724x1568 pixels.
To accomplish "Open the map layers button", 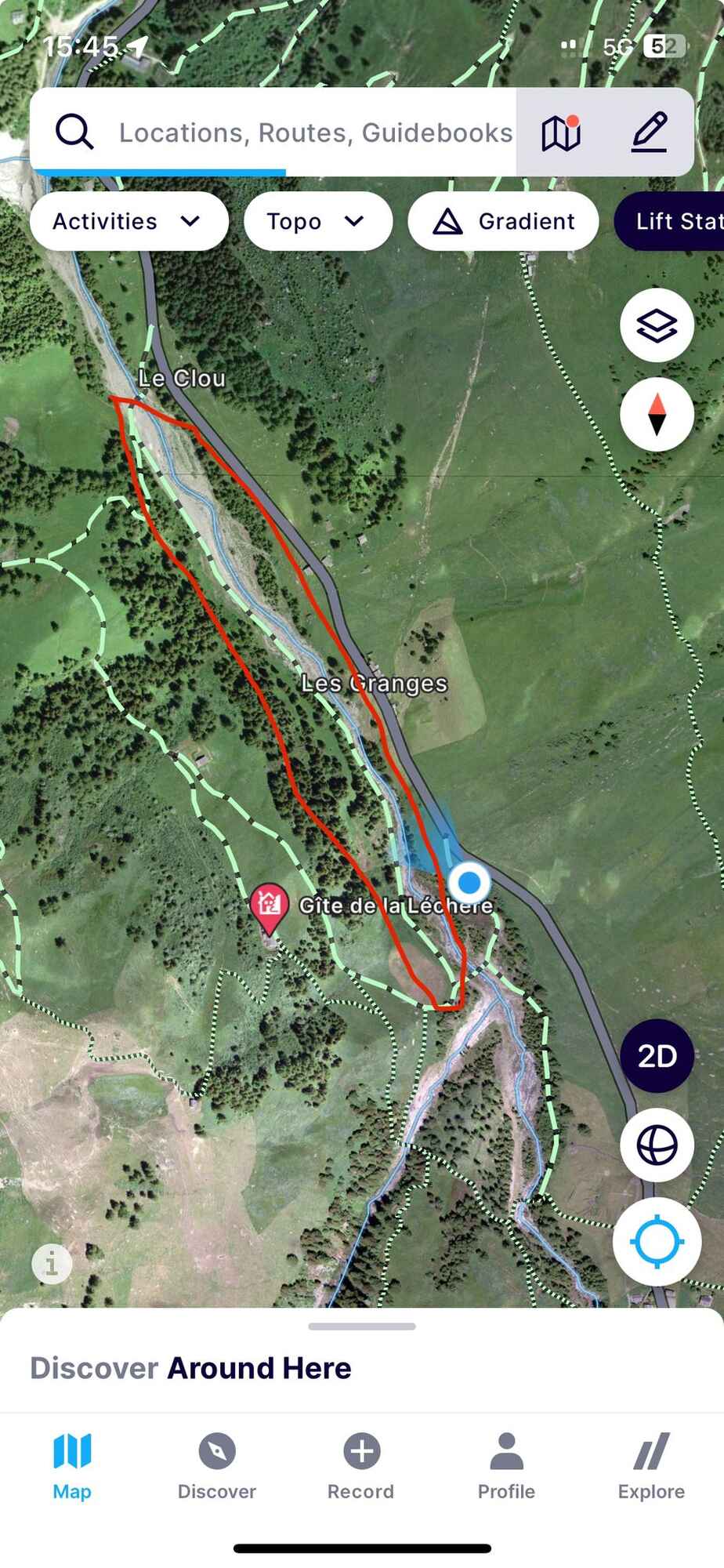I will [657, 325].
